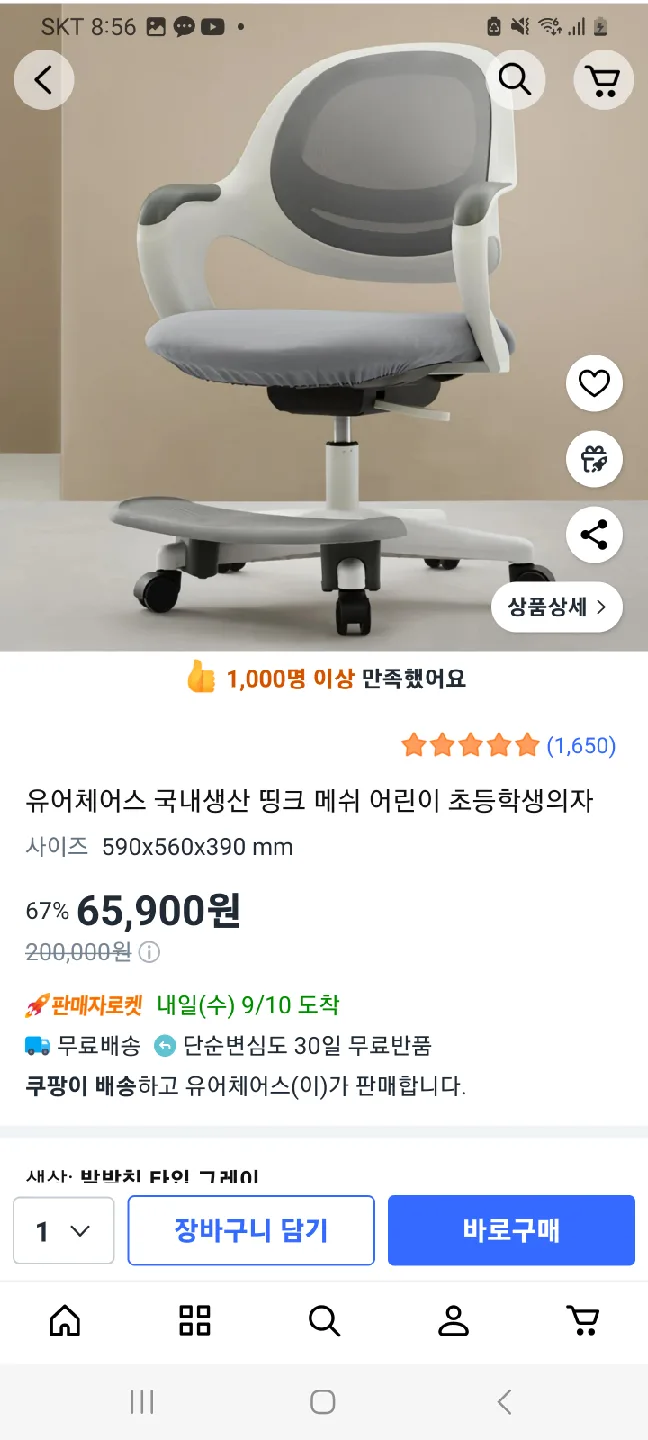
Task: Add this chair to wishlist with the heart
Action: (594, 384)
